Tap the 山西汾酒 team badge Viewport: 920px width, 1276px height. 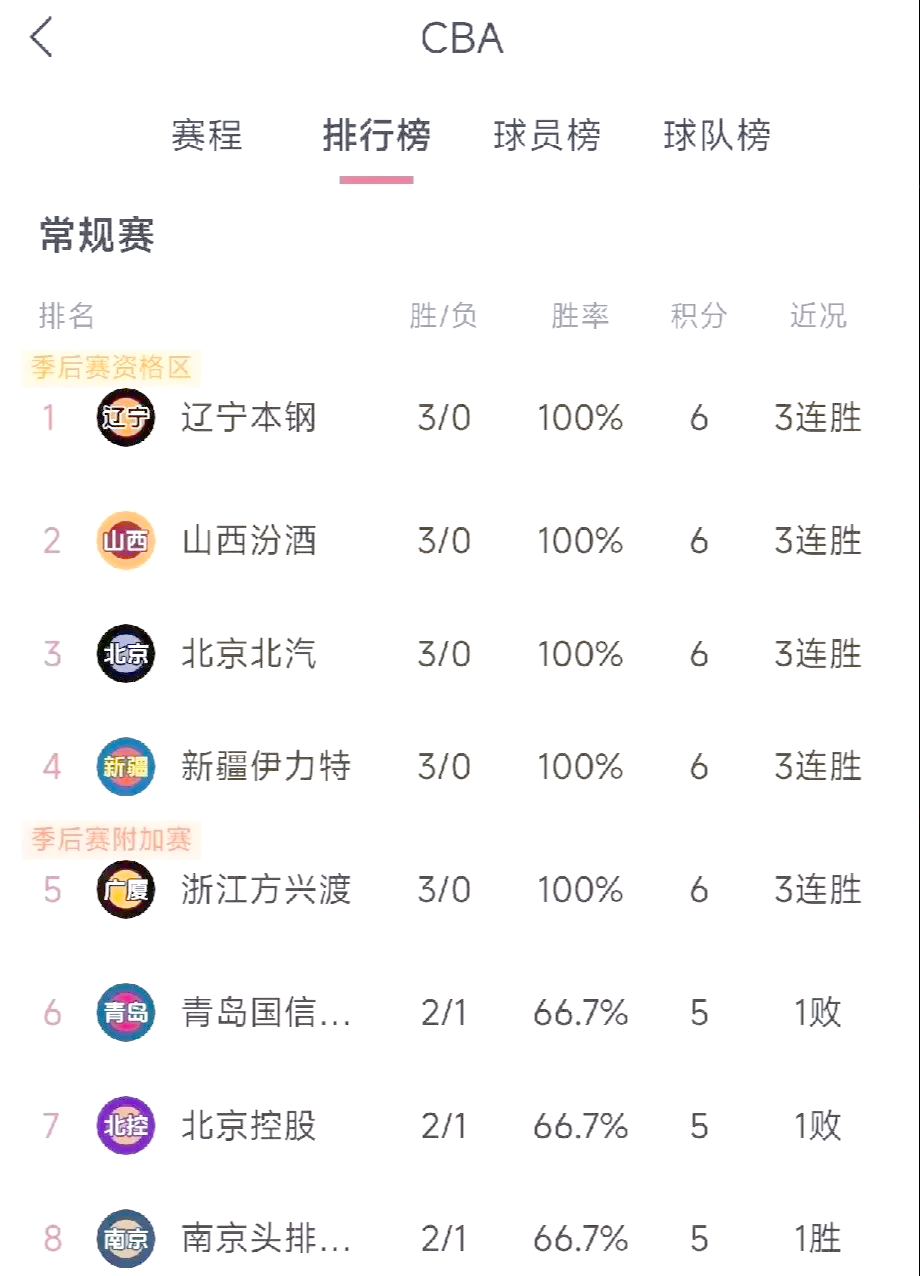pos(126,541)
